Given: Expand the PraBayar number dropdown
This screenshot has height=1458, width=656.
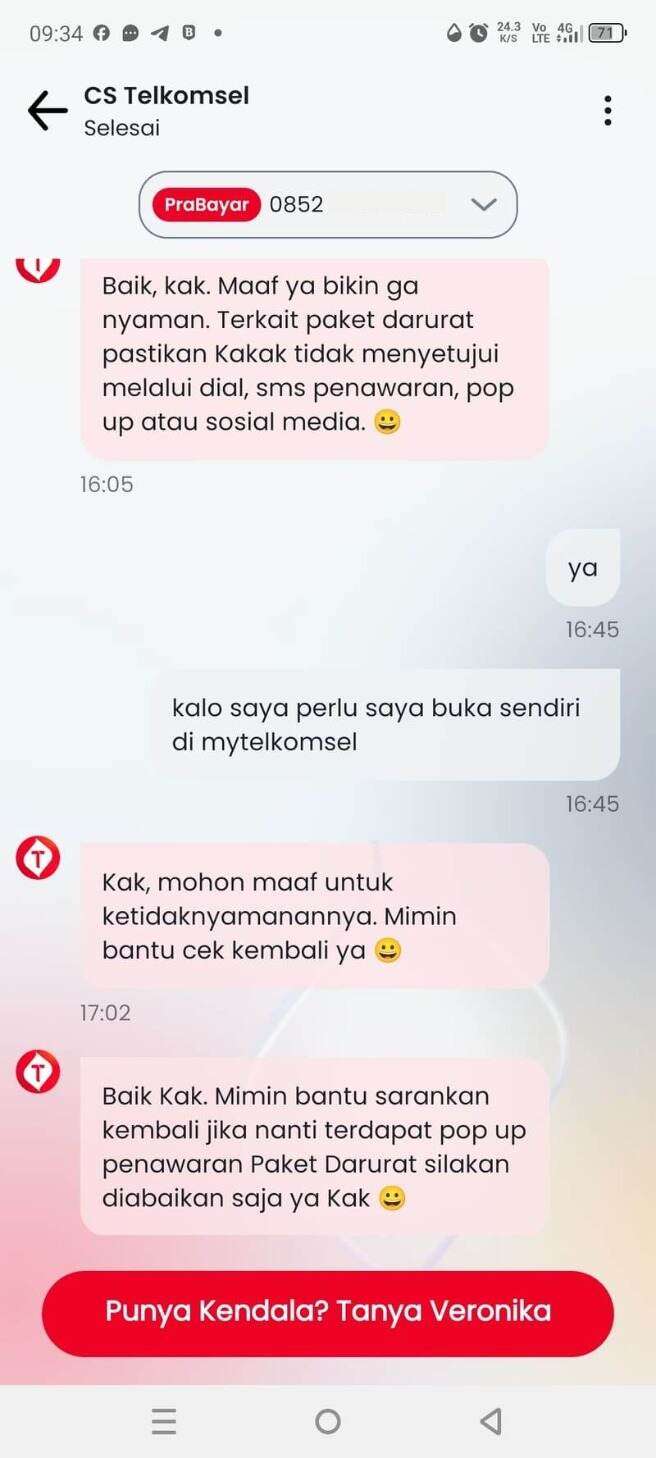Looking at the screenshot, I should coord(328,204).
